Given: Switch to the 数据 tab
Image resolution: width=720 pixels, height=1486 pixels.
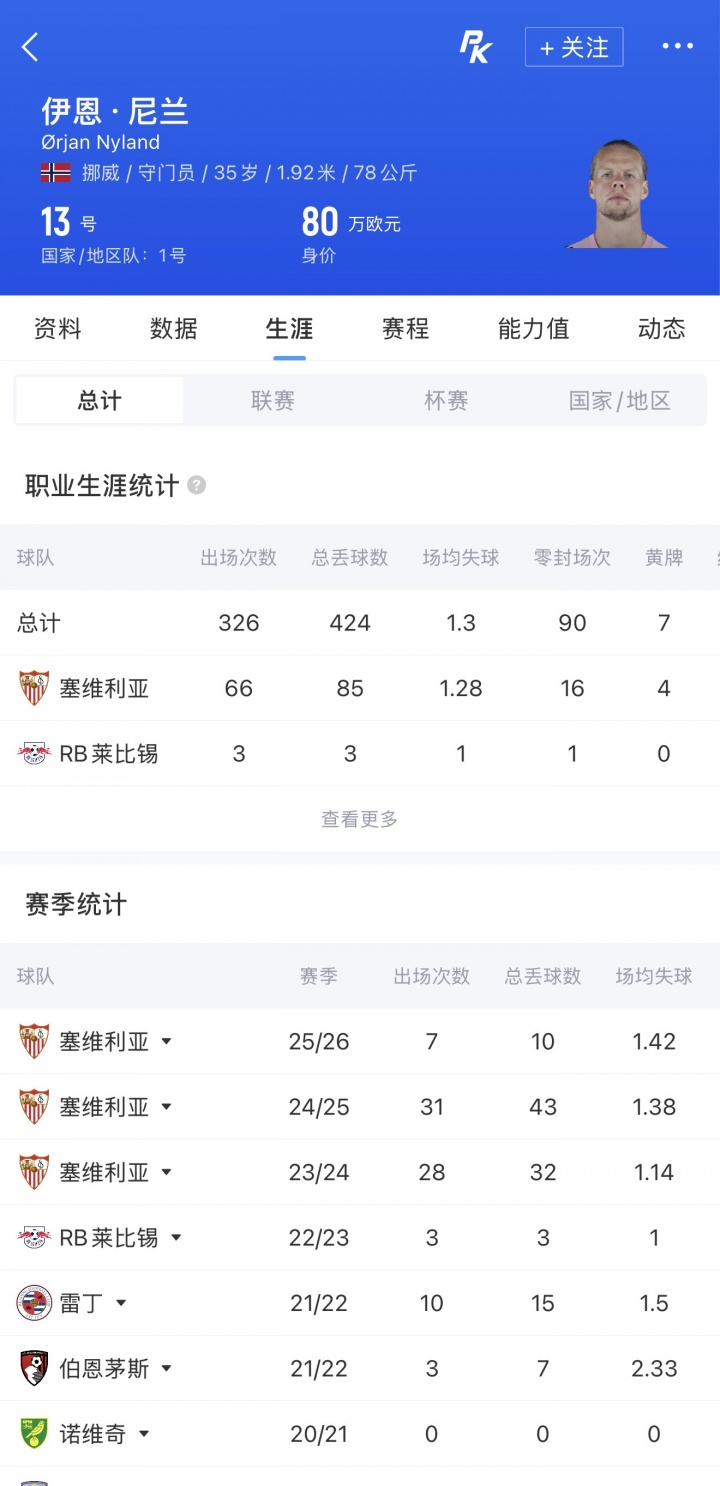Looking at the screenshot, I should pyautogui.click(x=174, y=329).
